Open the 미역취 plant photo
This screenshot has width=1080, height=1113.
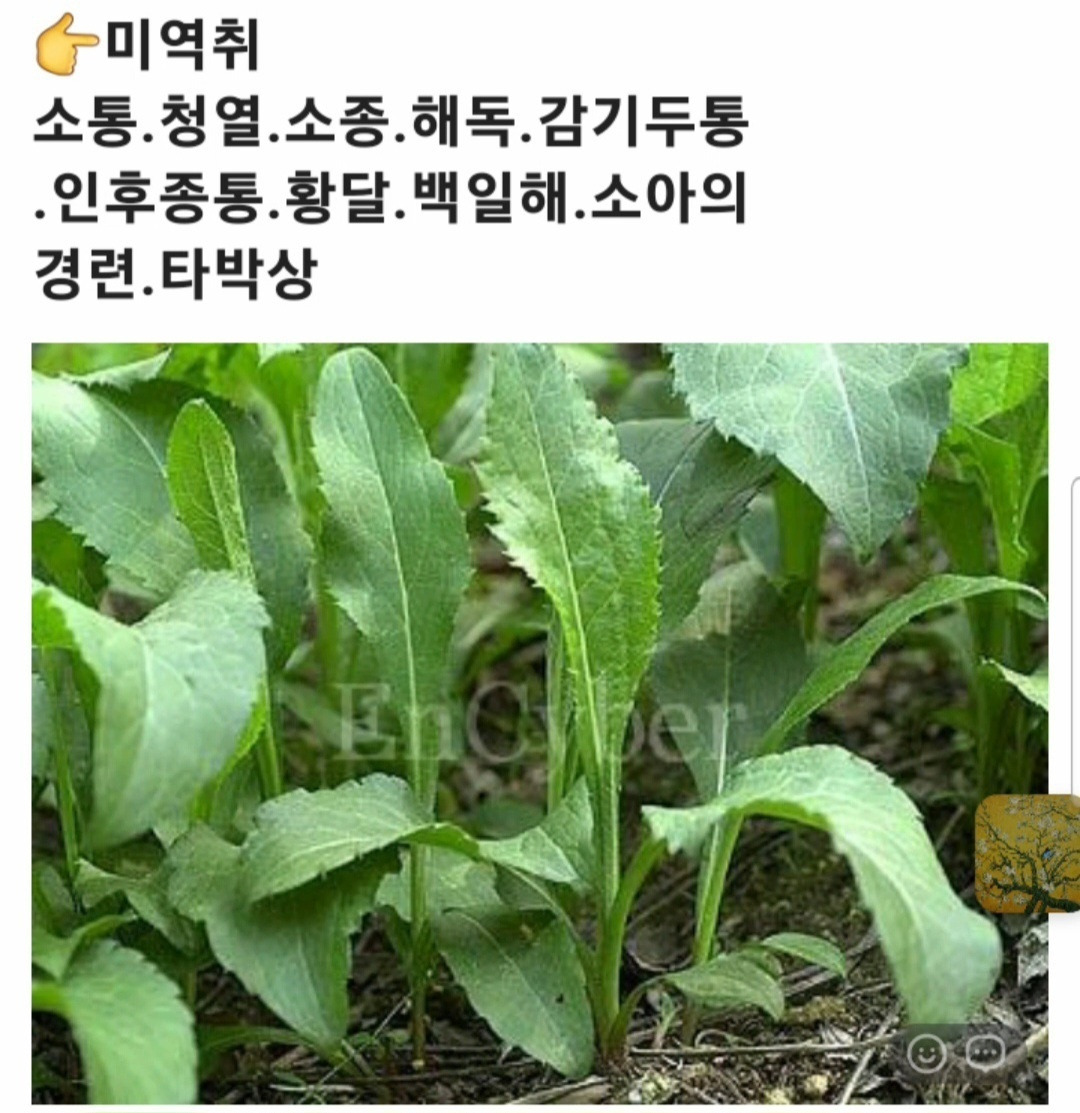pos(539,723)
